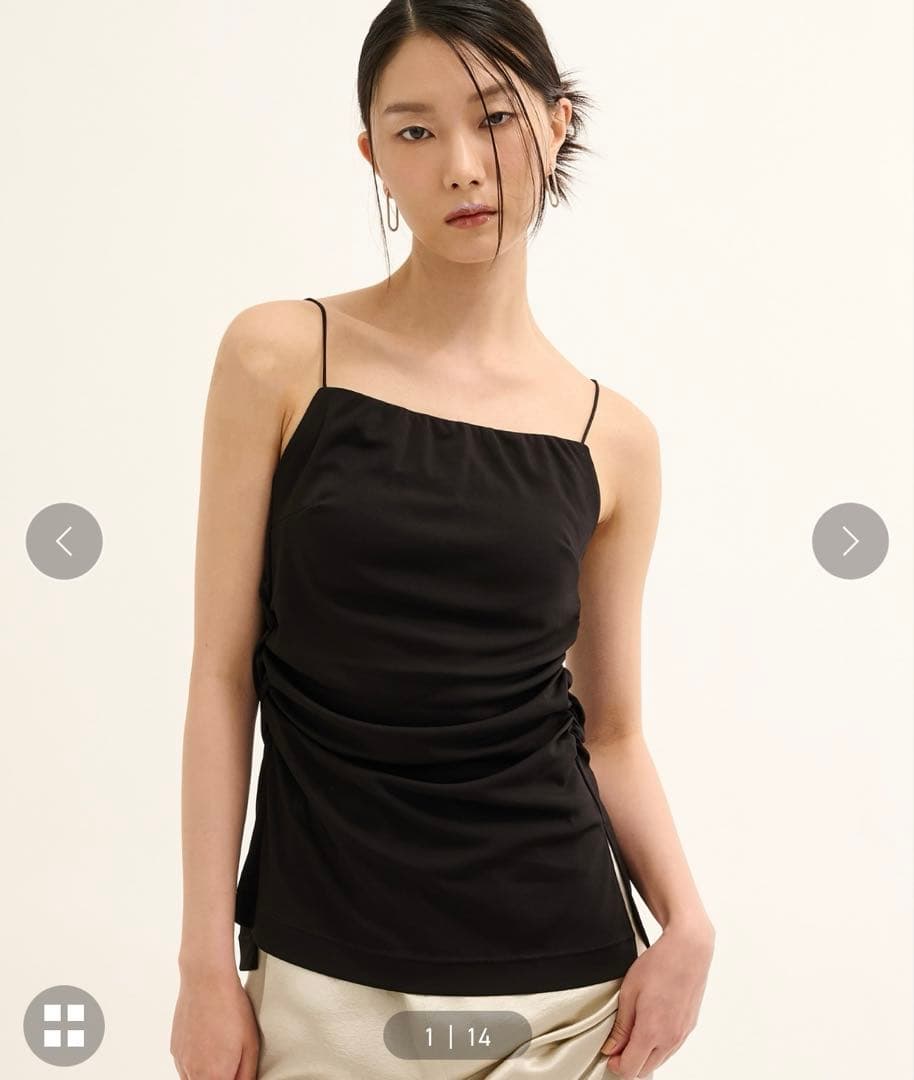Go to the previous product image
This screenshot has height=1080, width=914.
[x=64, y=541]
